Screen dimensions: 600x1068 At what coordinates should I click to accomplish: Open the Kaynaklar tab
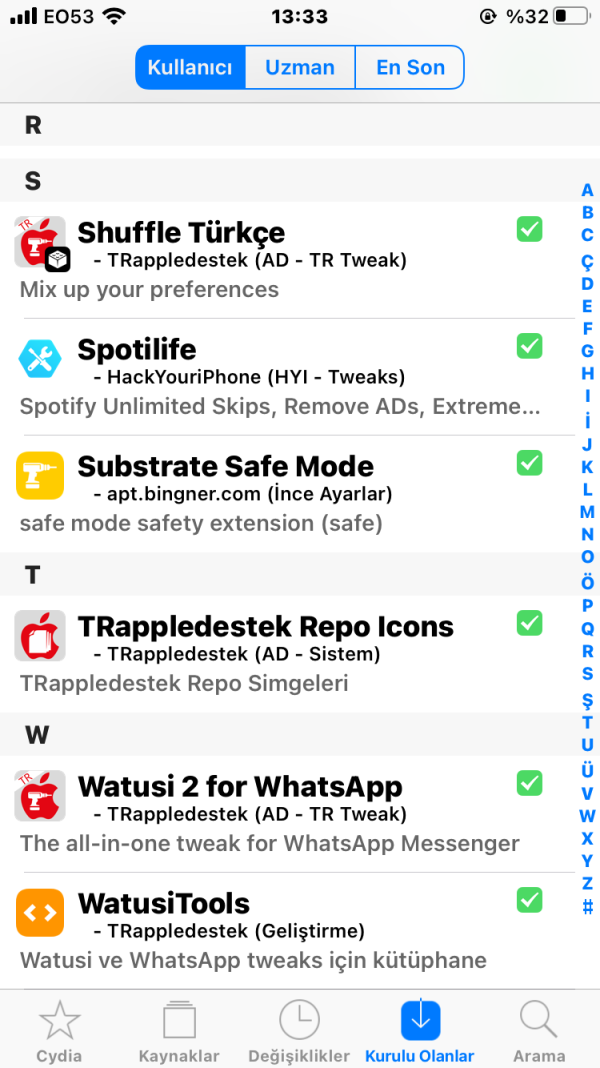click(x=180, y=1031)
